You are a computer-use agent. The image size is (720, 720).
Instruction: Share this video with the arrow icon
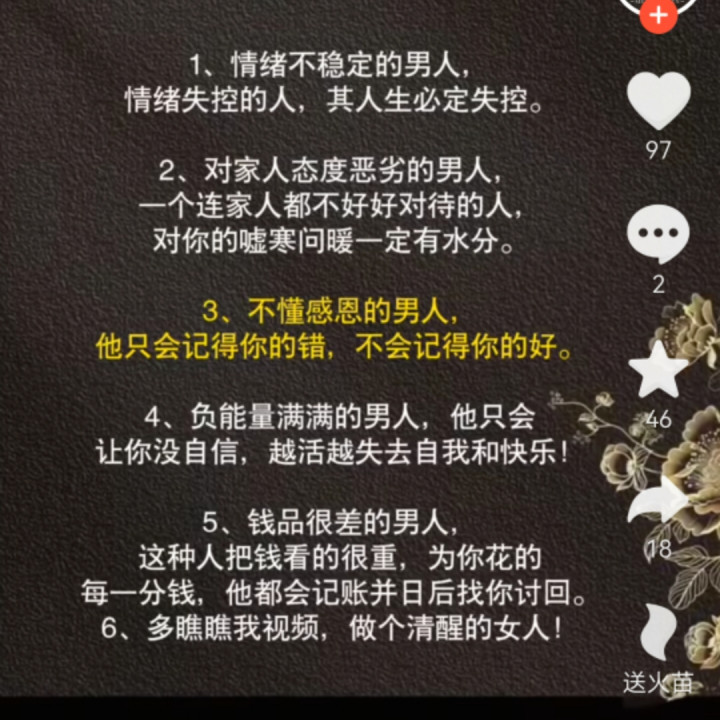pos(658,502)
